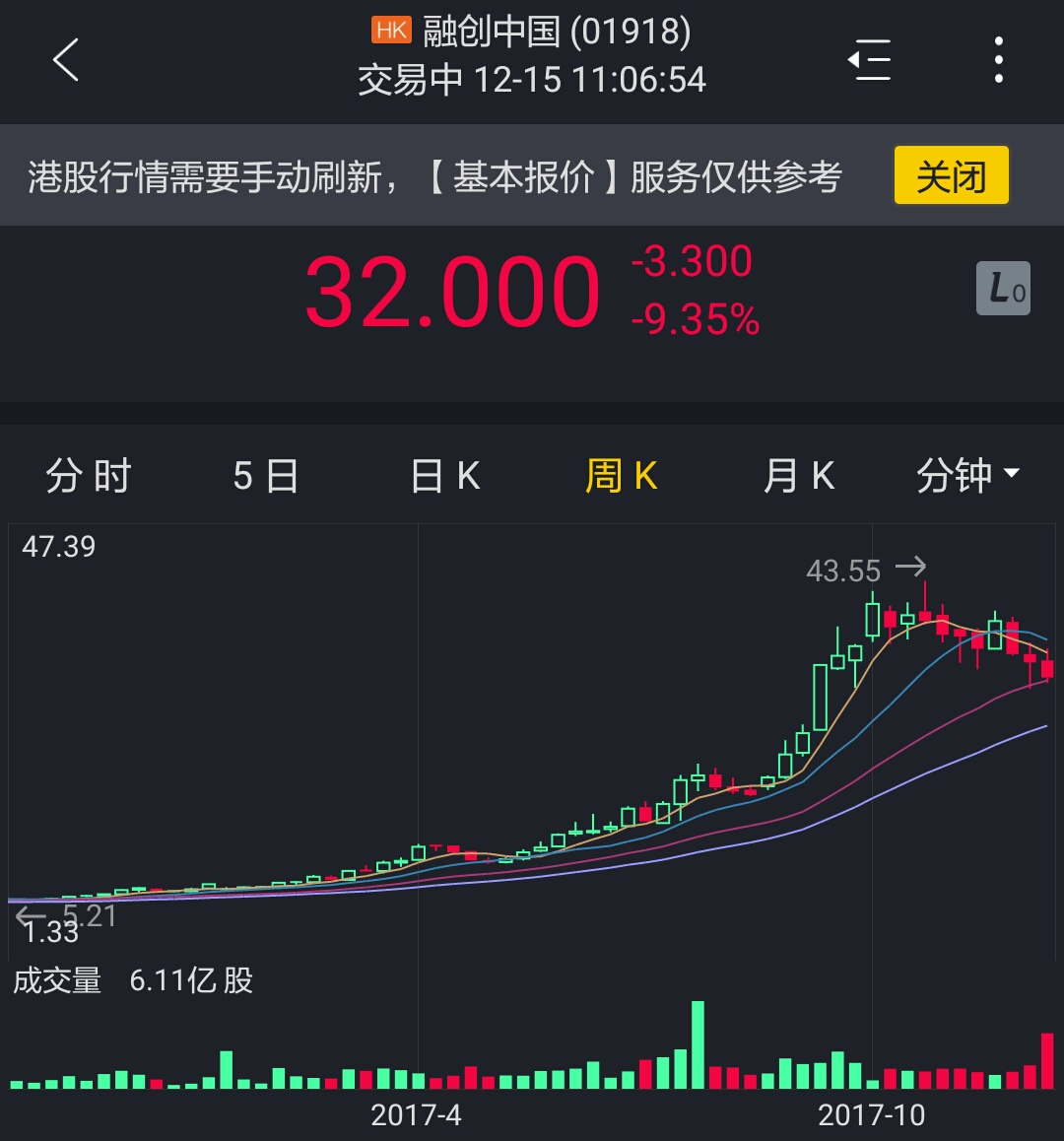Select the 日K chart tab

coord(444,476)
